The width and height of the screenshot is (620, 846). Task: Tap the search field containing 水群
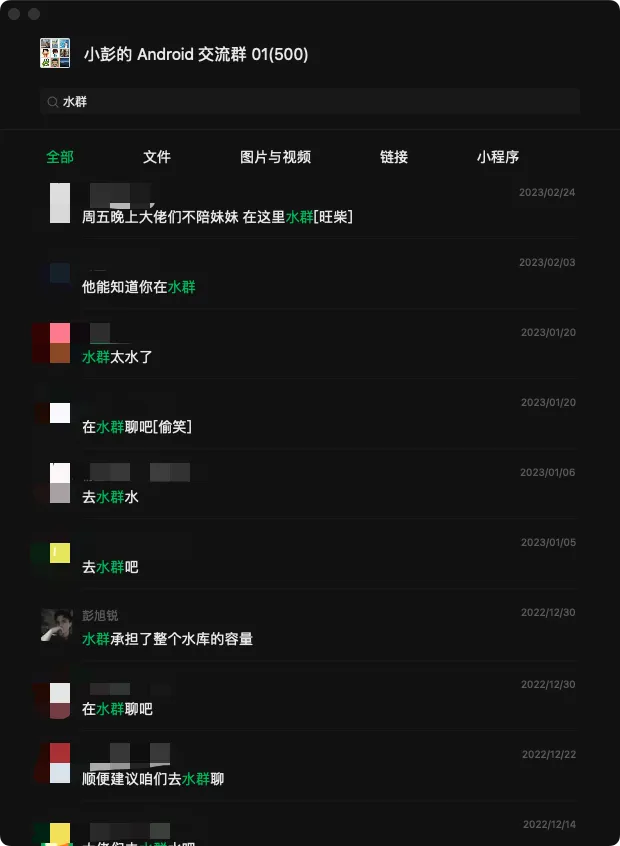point(310,102)
